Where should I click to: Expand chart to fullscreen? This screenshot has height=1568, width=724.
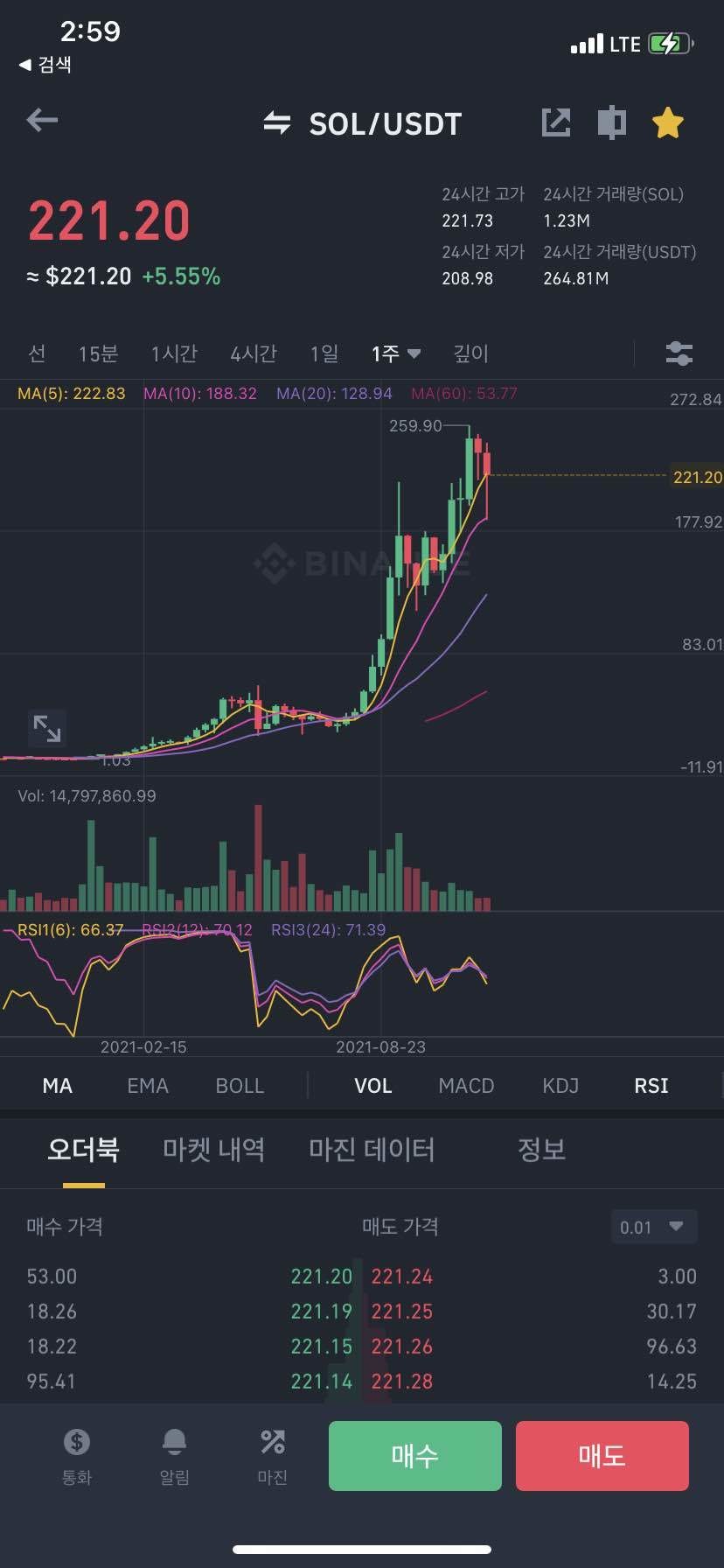click(46, 727)
